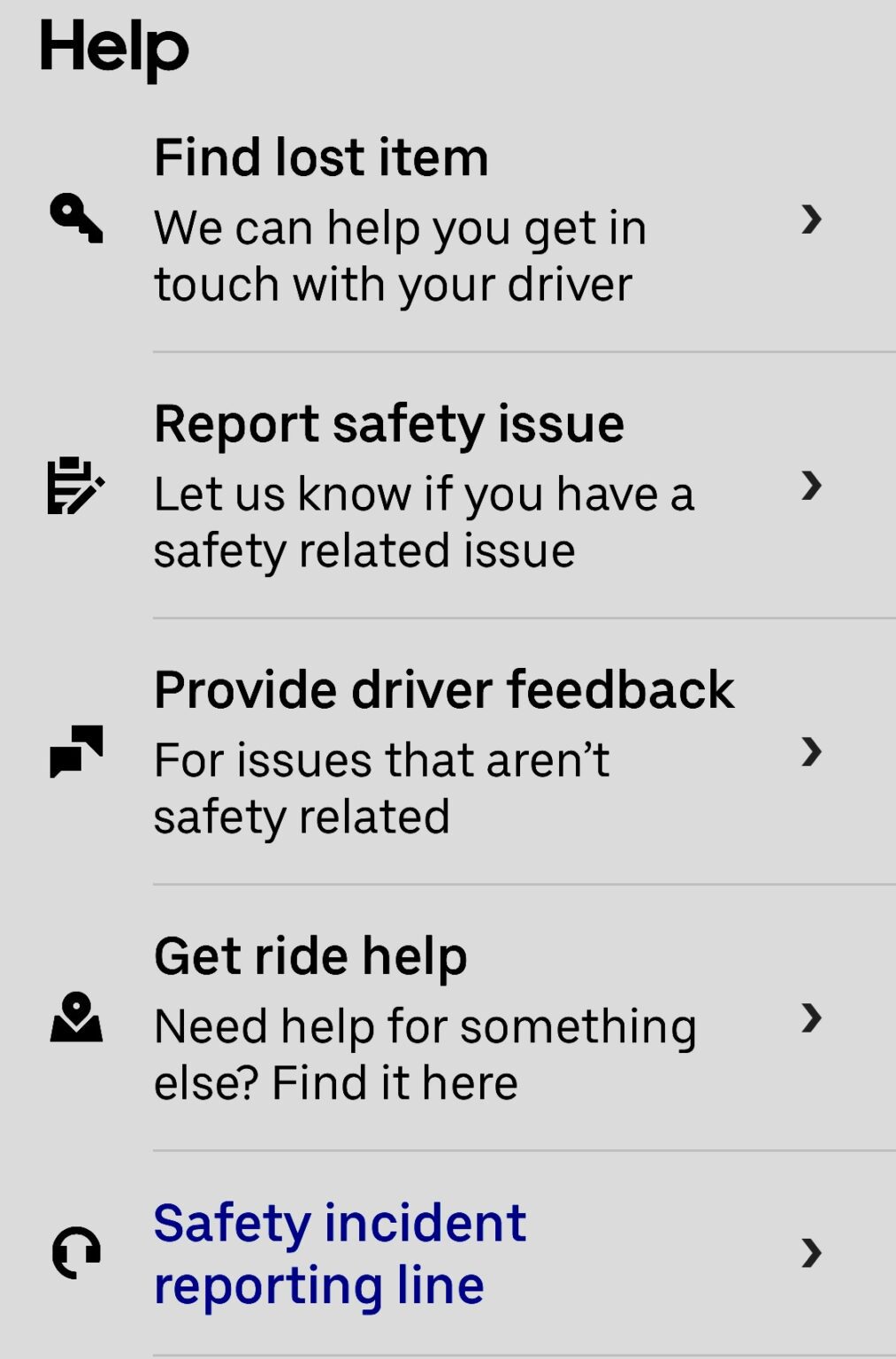The width and height of the screenshot is (896, 1359).
Task: Select Provide driver feedback
Action: tap(444, 692)
